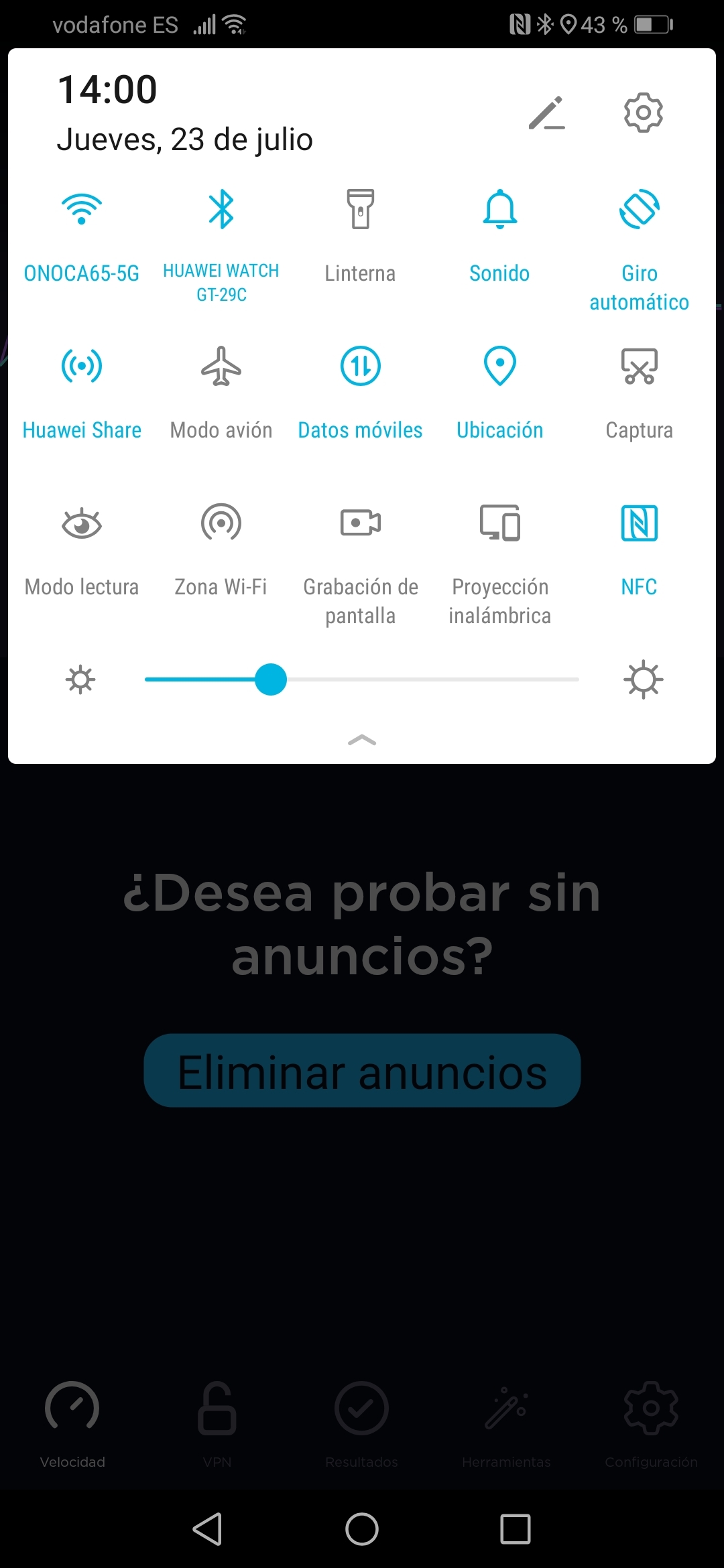Image resolution: width=724 pixels, height=1568 pixels.
Task: Edit the quick settings tiles
Action: tap(547, 113)
